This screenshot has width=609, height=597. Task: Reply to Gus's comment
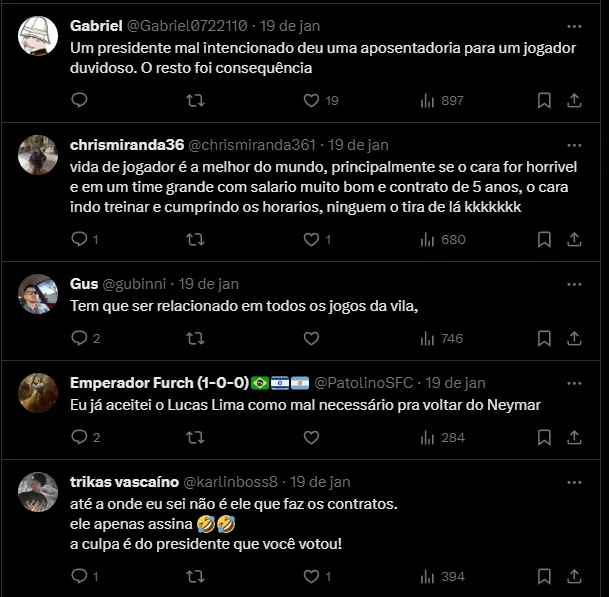point(80,338)
